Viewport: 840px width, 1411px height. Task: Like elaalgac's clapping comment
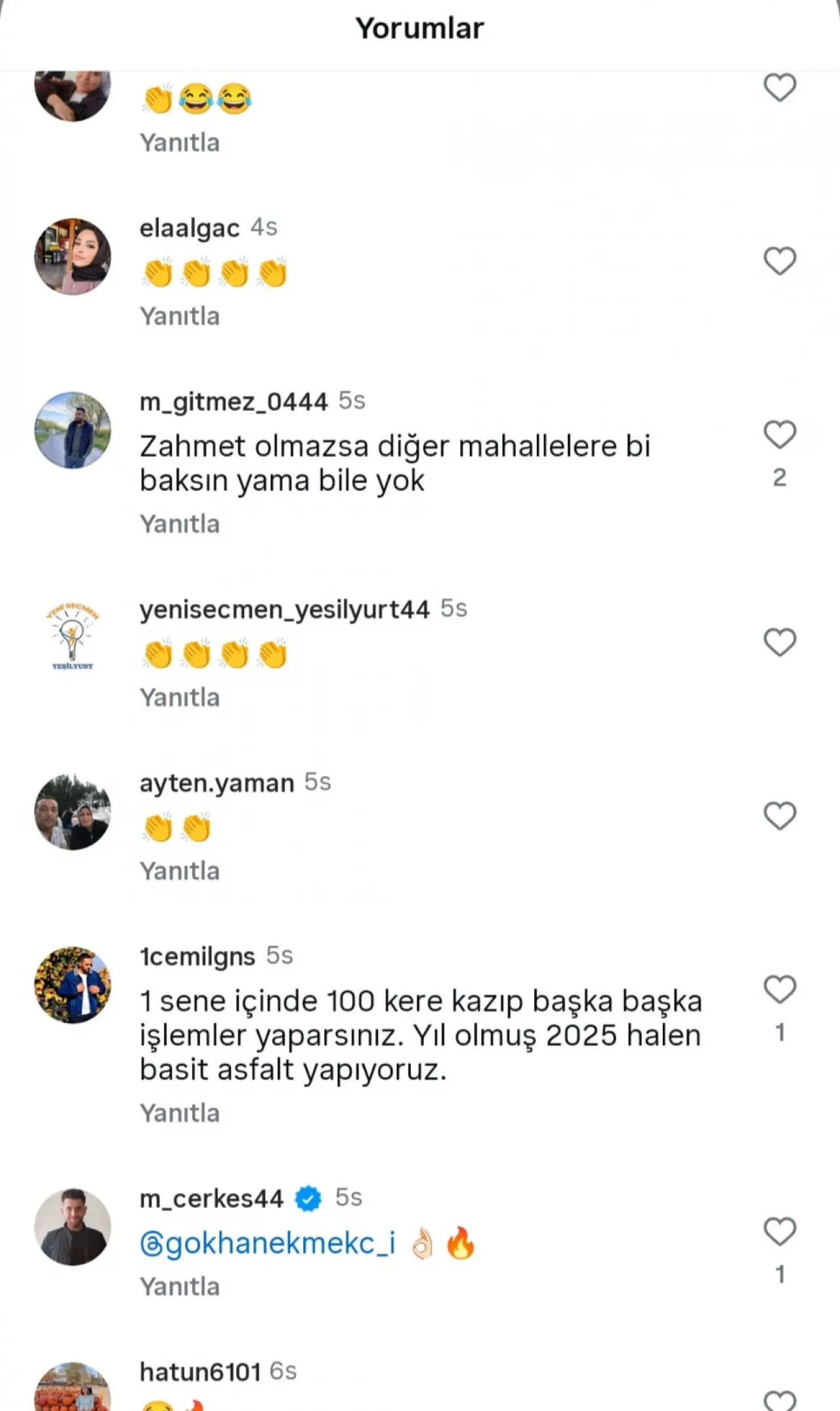[x=780, y=261]
